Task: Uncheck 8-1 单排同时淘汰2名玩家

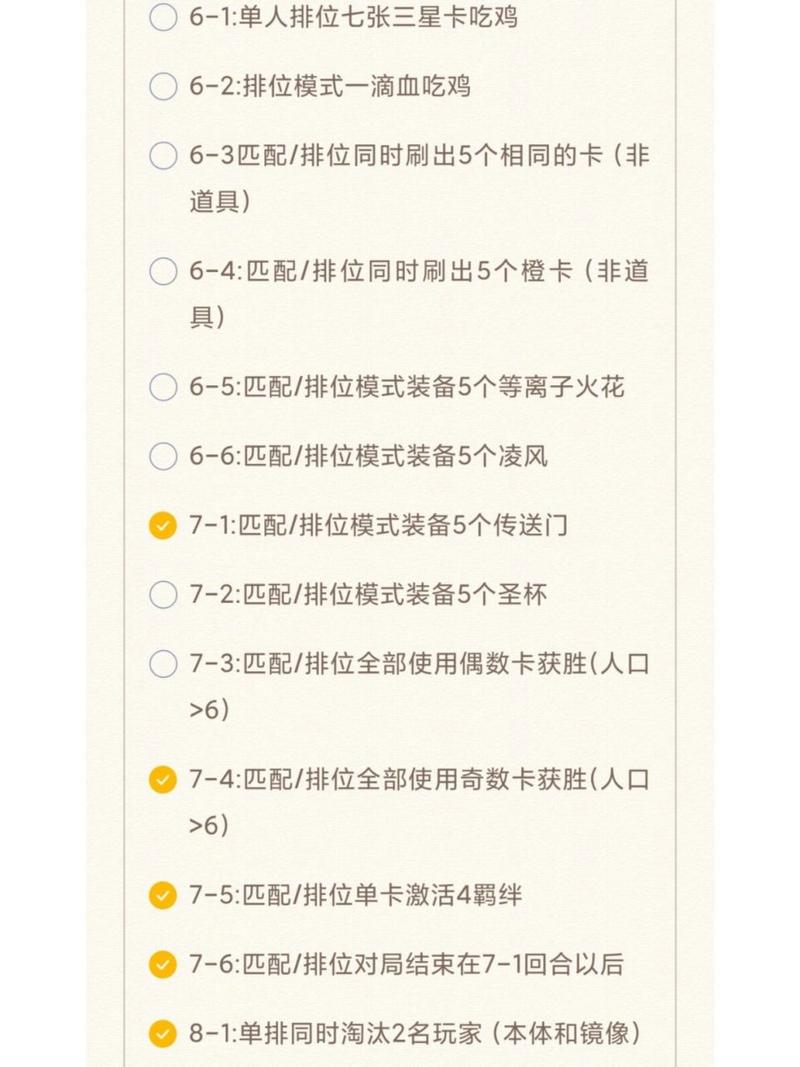Action: pyautogui.click(x=162, y=1034)
